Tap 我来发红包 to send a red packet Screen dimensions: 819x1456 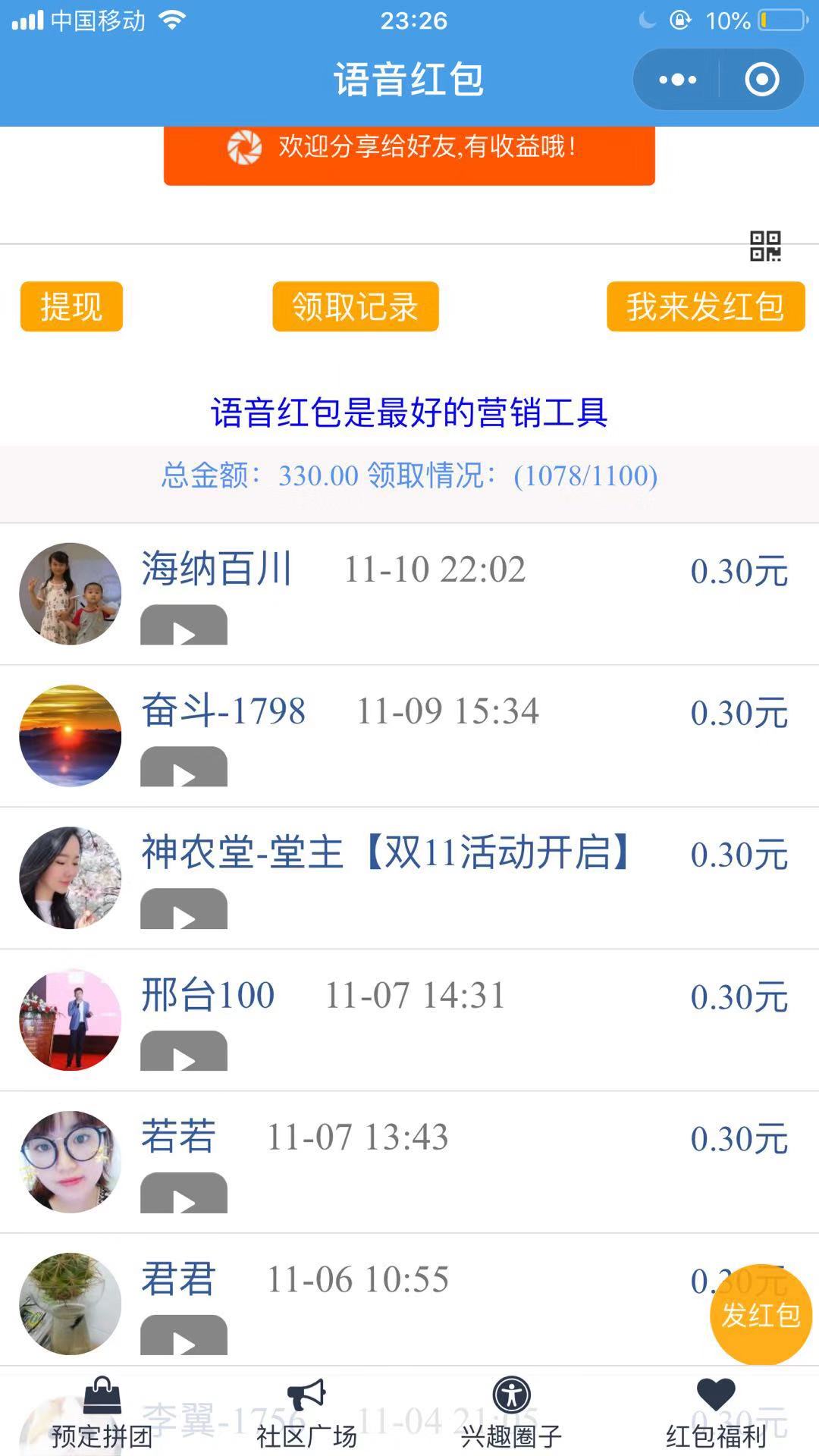[x=705, y=306]
